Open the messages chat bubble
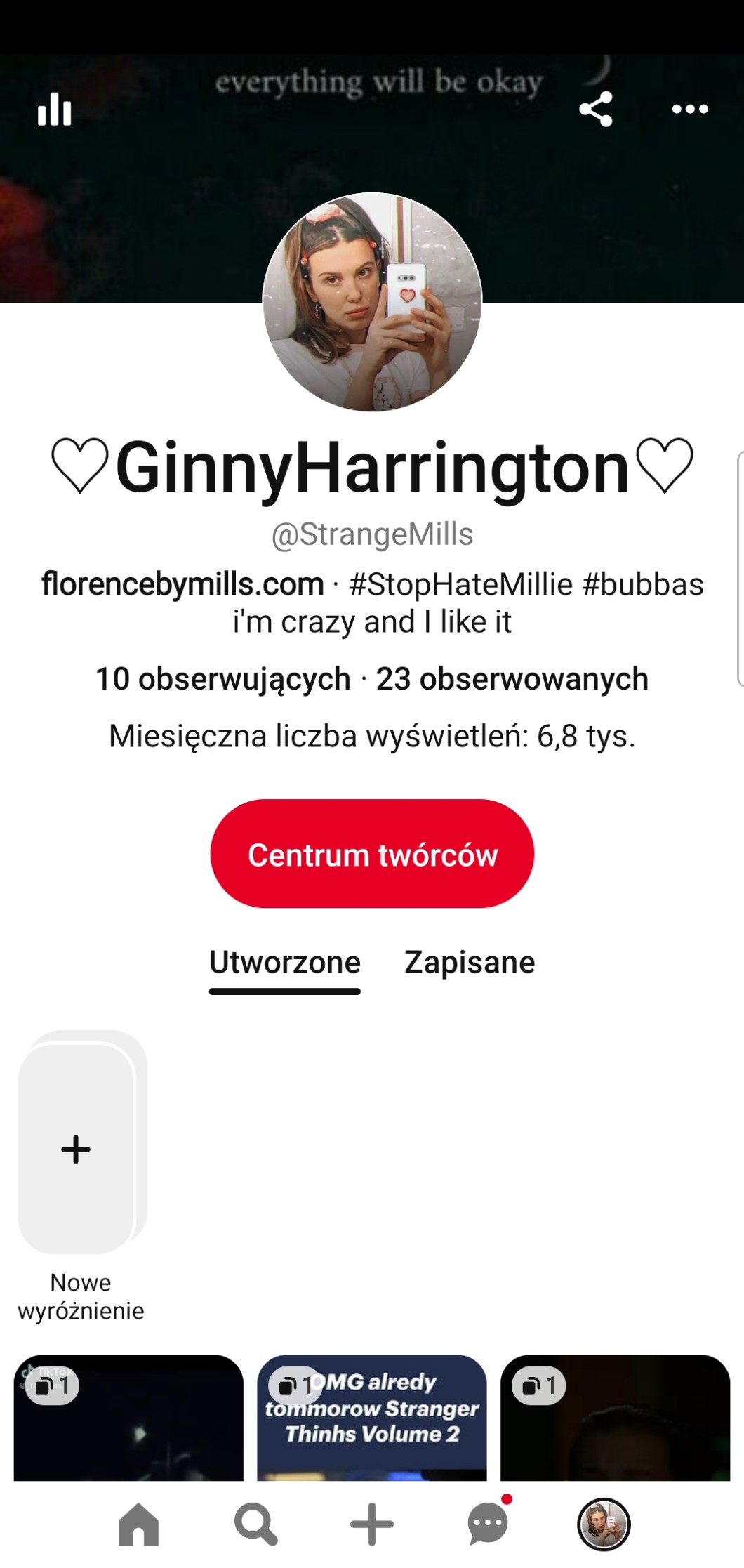Image resolution: width=744 pixels, height=1568 pixels. click(x=488, y=1524)
